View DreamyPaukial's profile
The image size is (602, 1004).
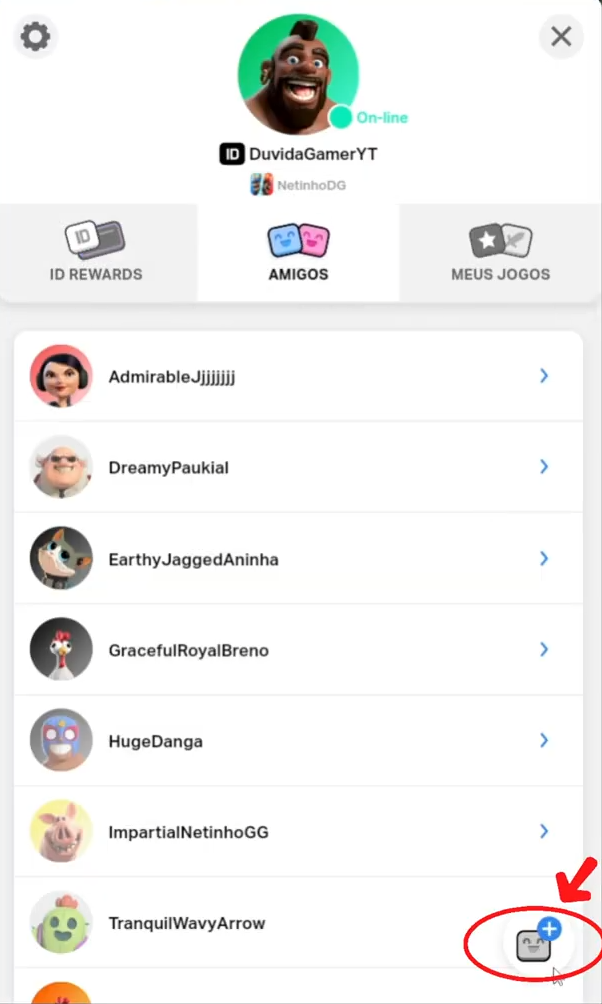(298, 467)
